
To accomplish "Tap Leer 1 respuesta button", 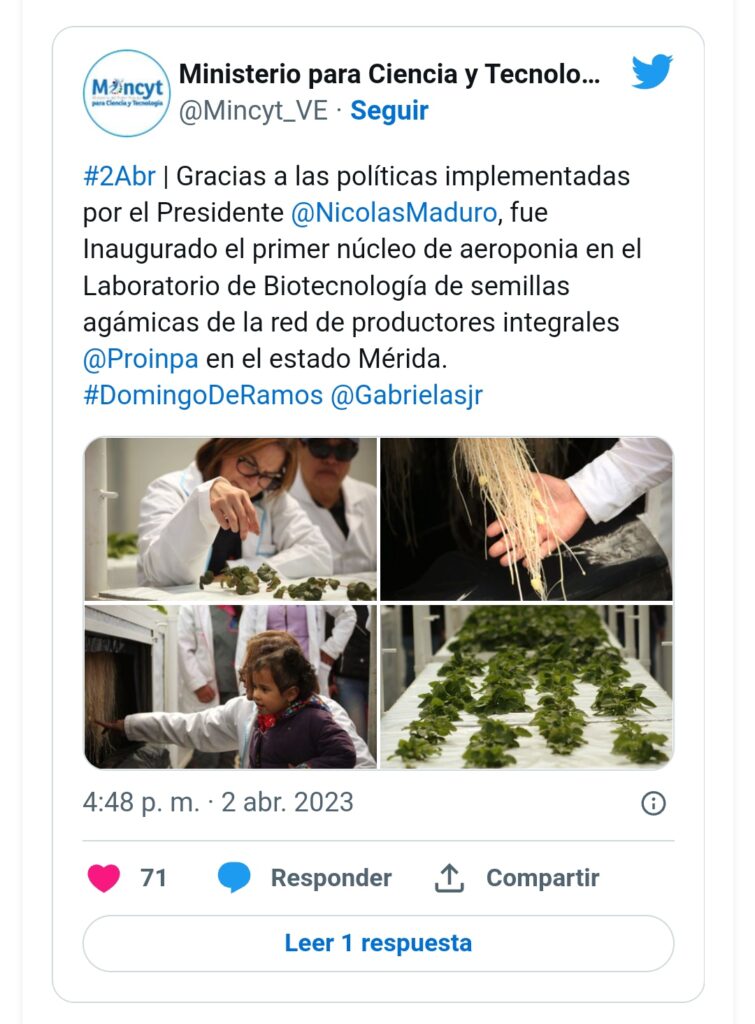I will [x=378, y=943].
